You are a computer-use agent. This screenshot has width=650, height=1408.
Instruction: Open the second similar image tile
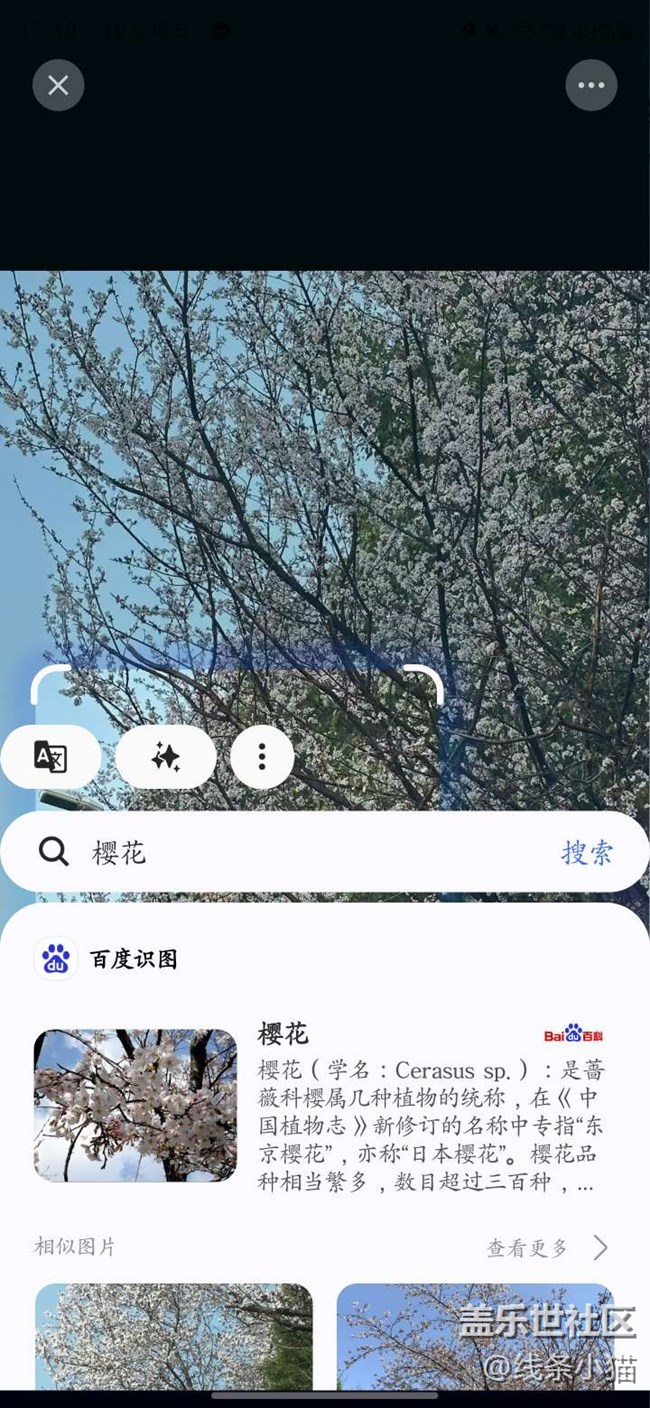475,1337
